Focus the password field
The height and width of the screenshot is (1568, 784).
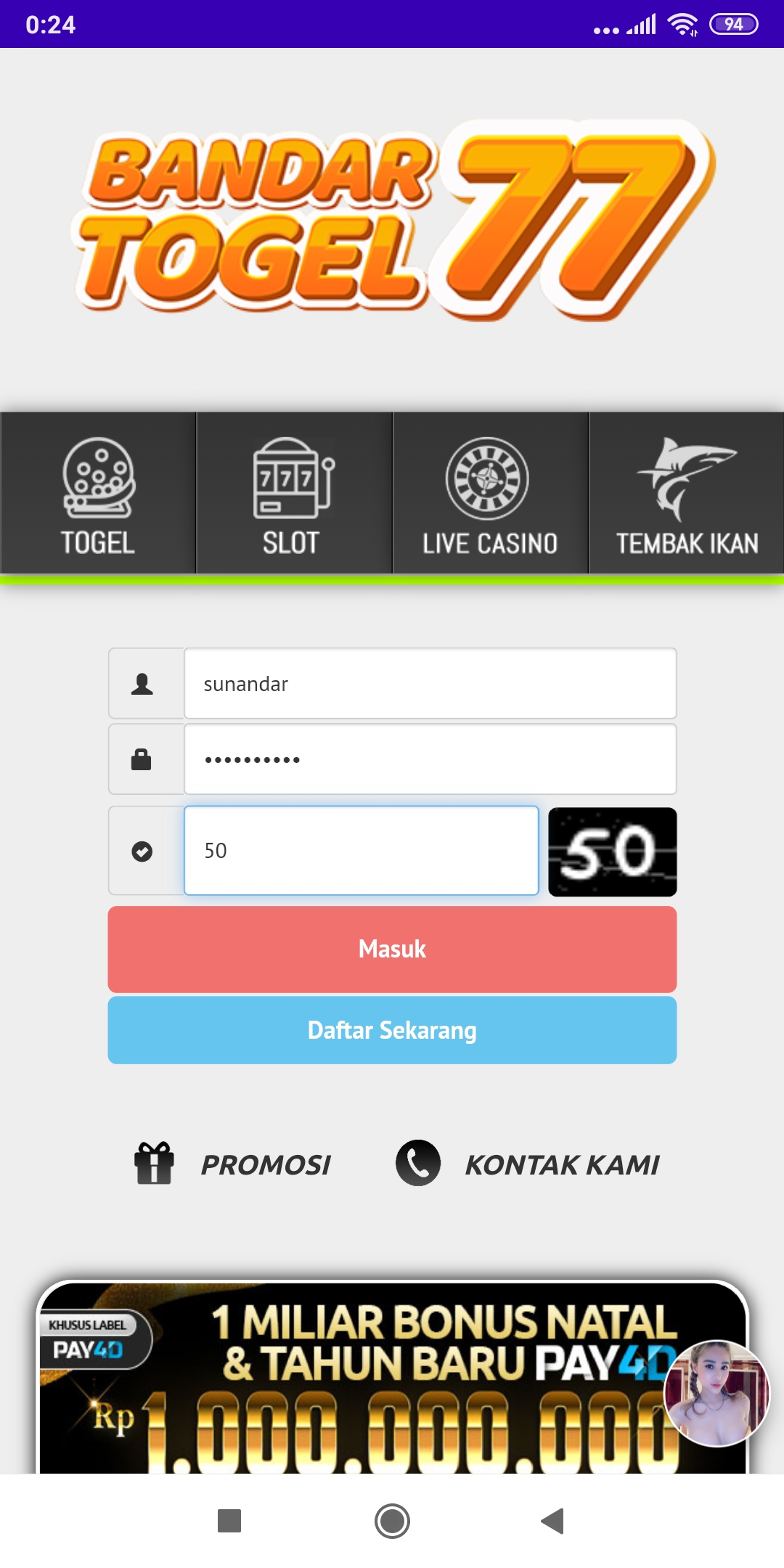(430, 759)
